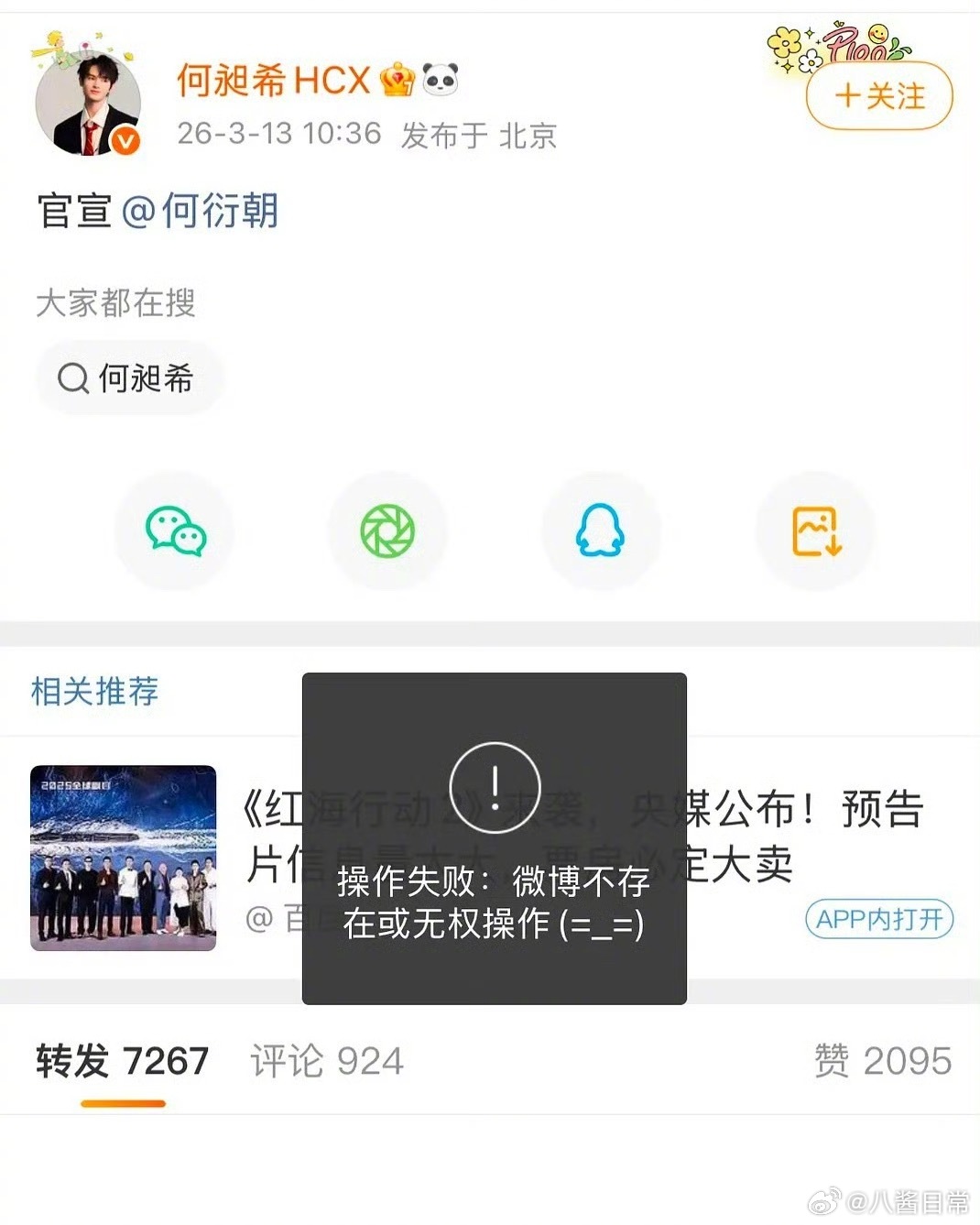Tap the +关注 follow button

point(877,94)
